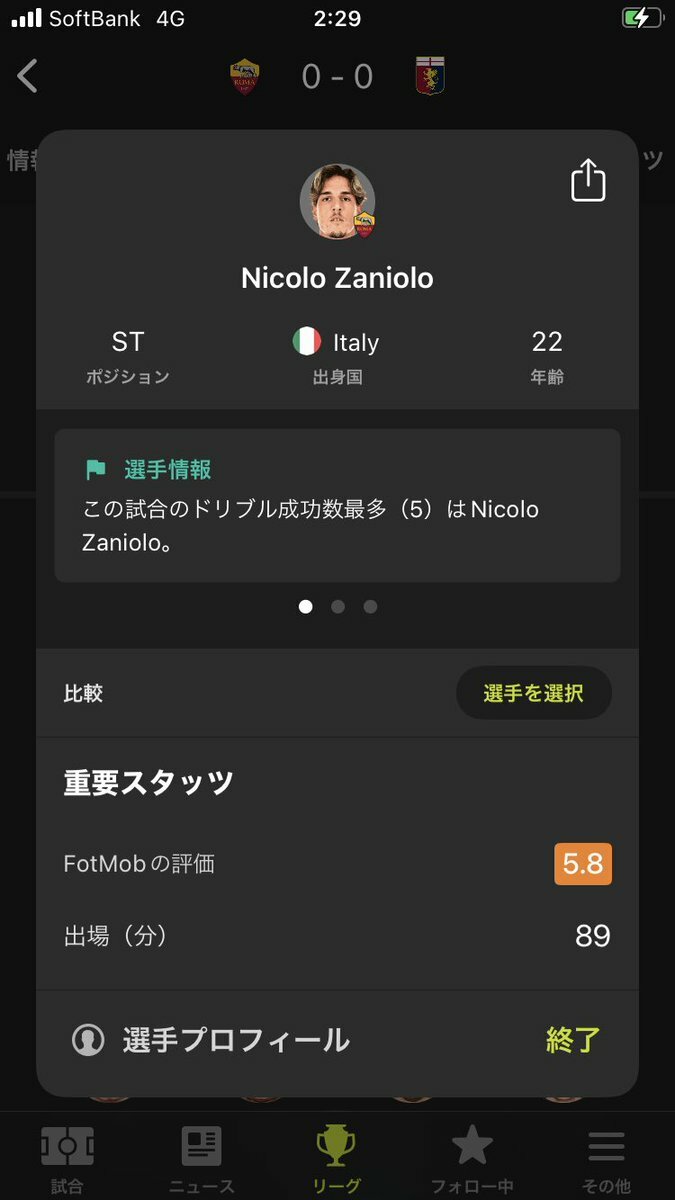Viewport: 675px width, 1200px height.
Task: Tap 選手を選択 to compare players
Action: 533,693
